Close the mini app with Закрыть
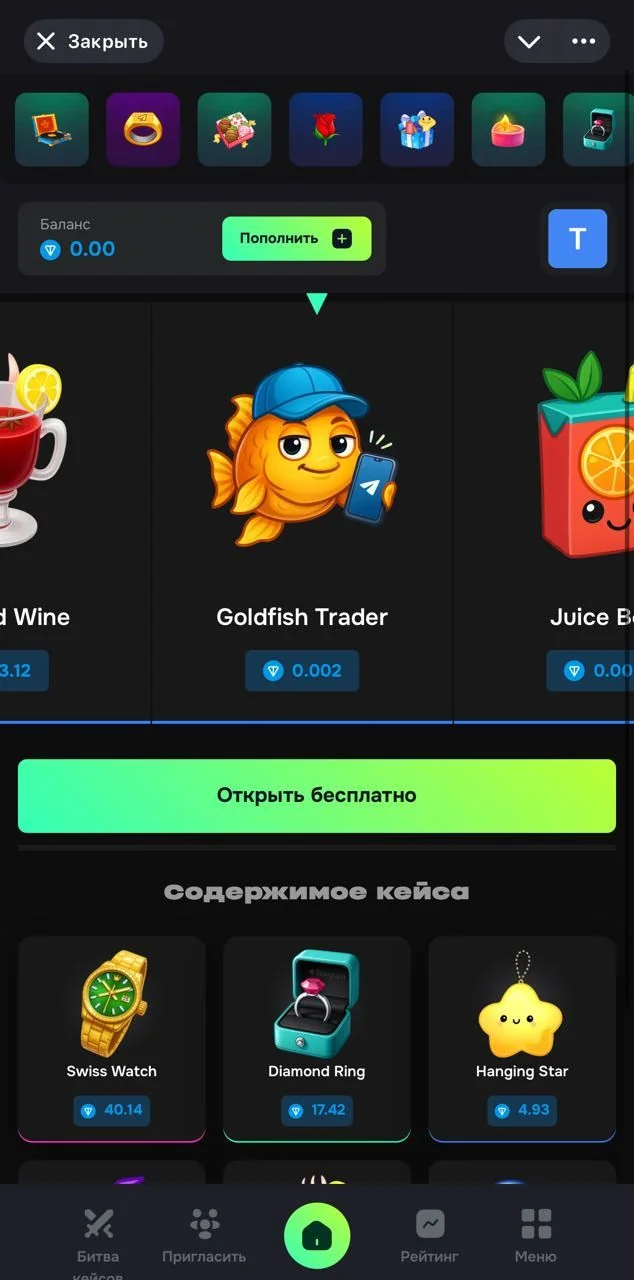 point(93,41)
